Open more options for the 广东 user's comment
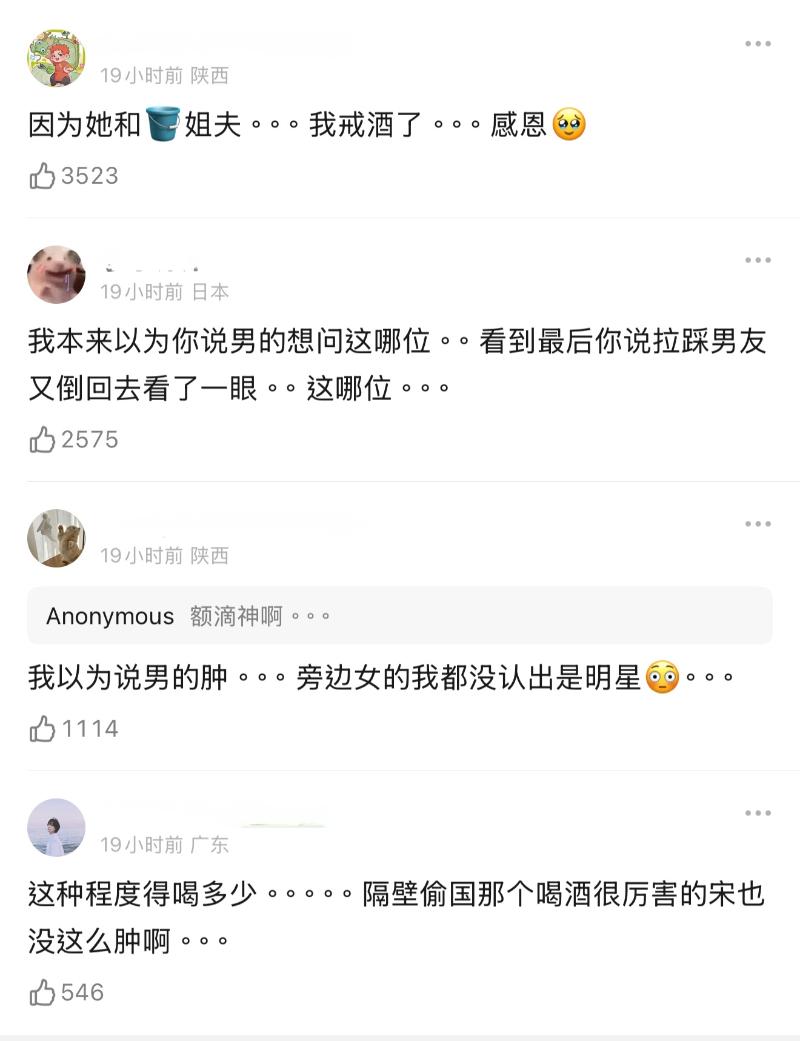Screen dimensions: 800x1041 tap(758, 814)
